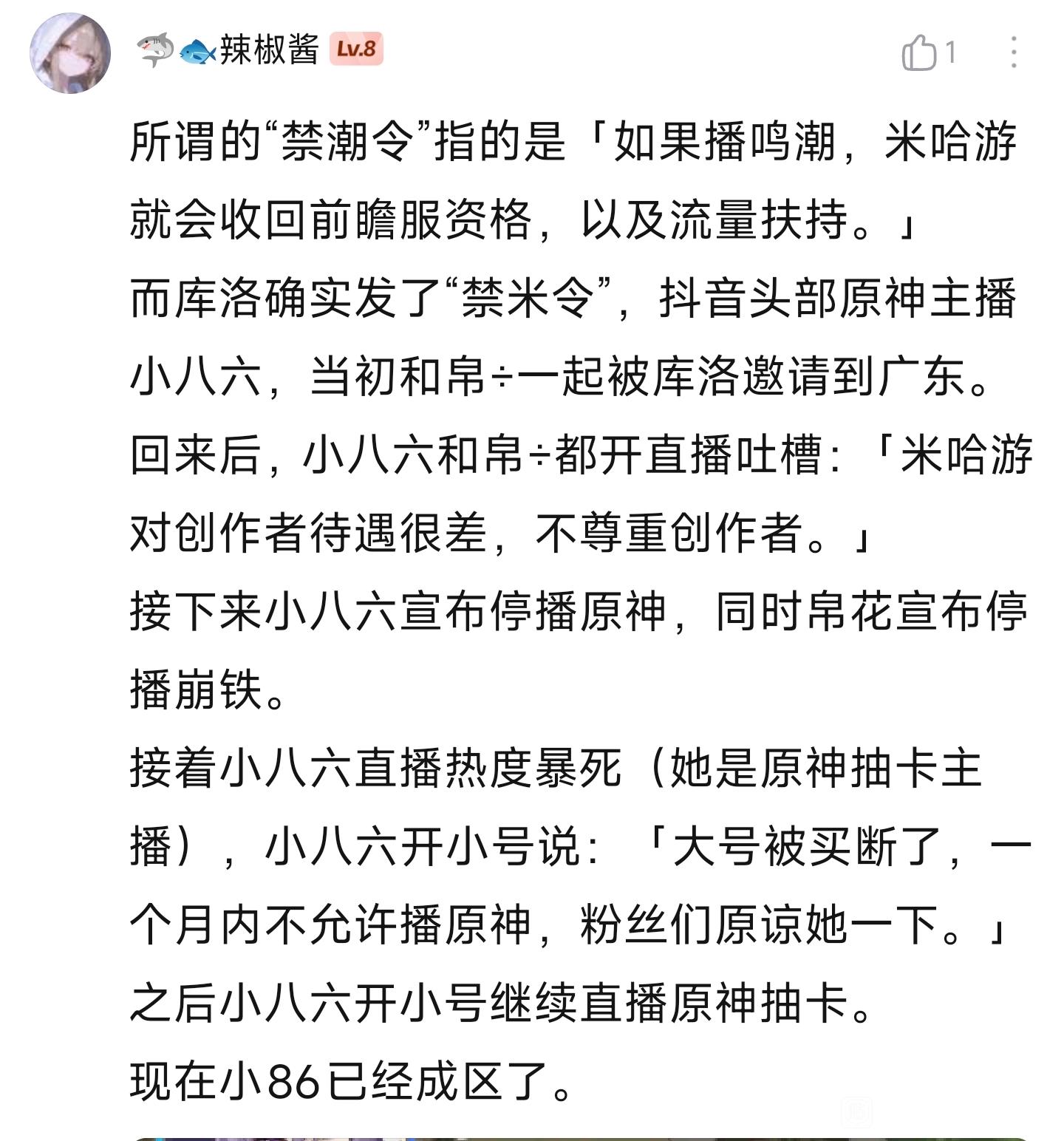The height and width of the screenshot is (1141, 1064).
Task: Like 辣椒酱's comment
Action: (x=919, y=53)
